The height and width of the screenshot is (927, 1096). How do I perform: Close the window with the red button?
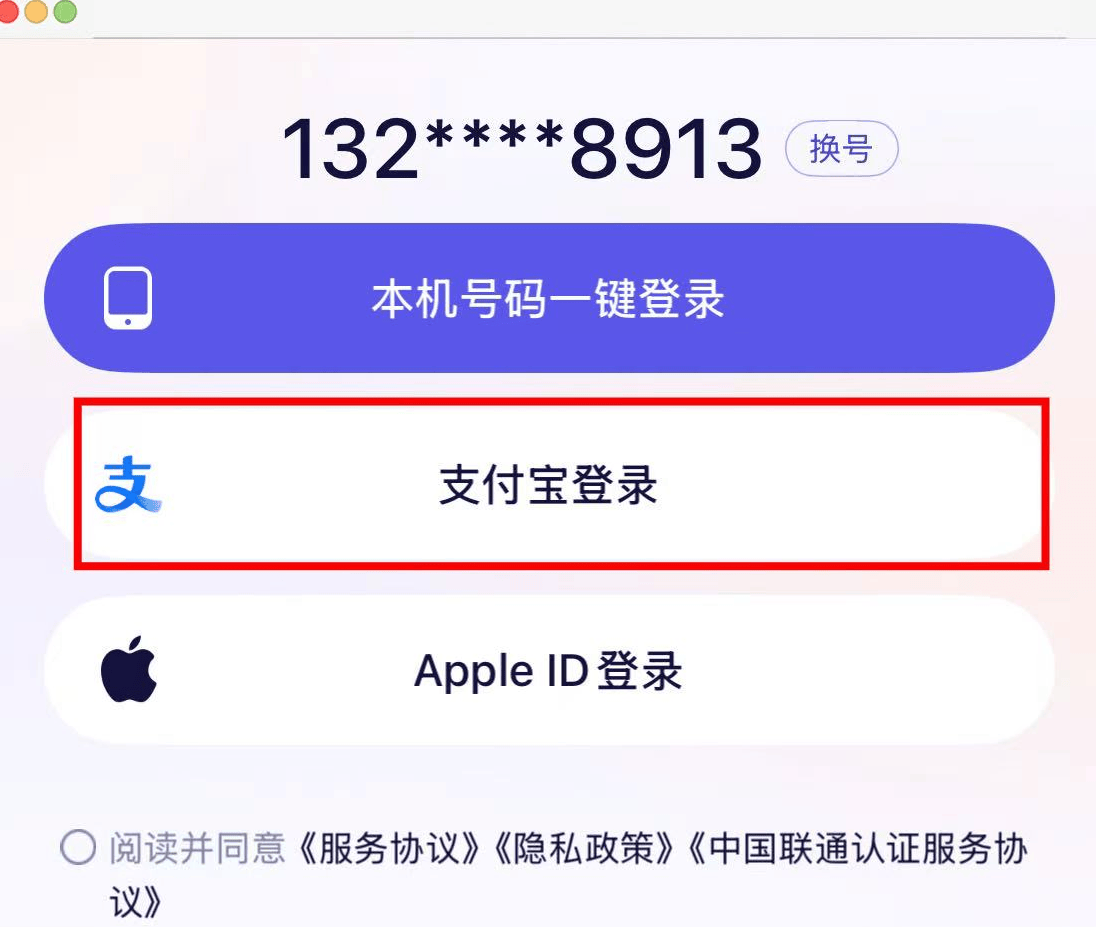(x=7, y=12)
